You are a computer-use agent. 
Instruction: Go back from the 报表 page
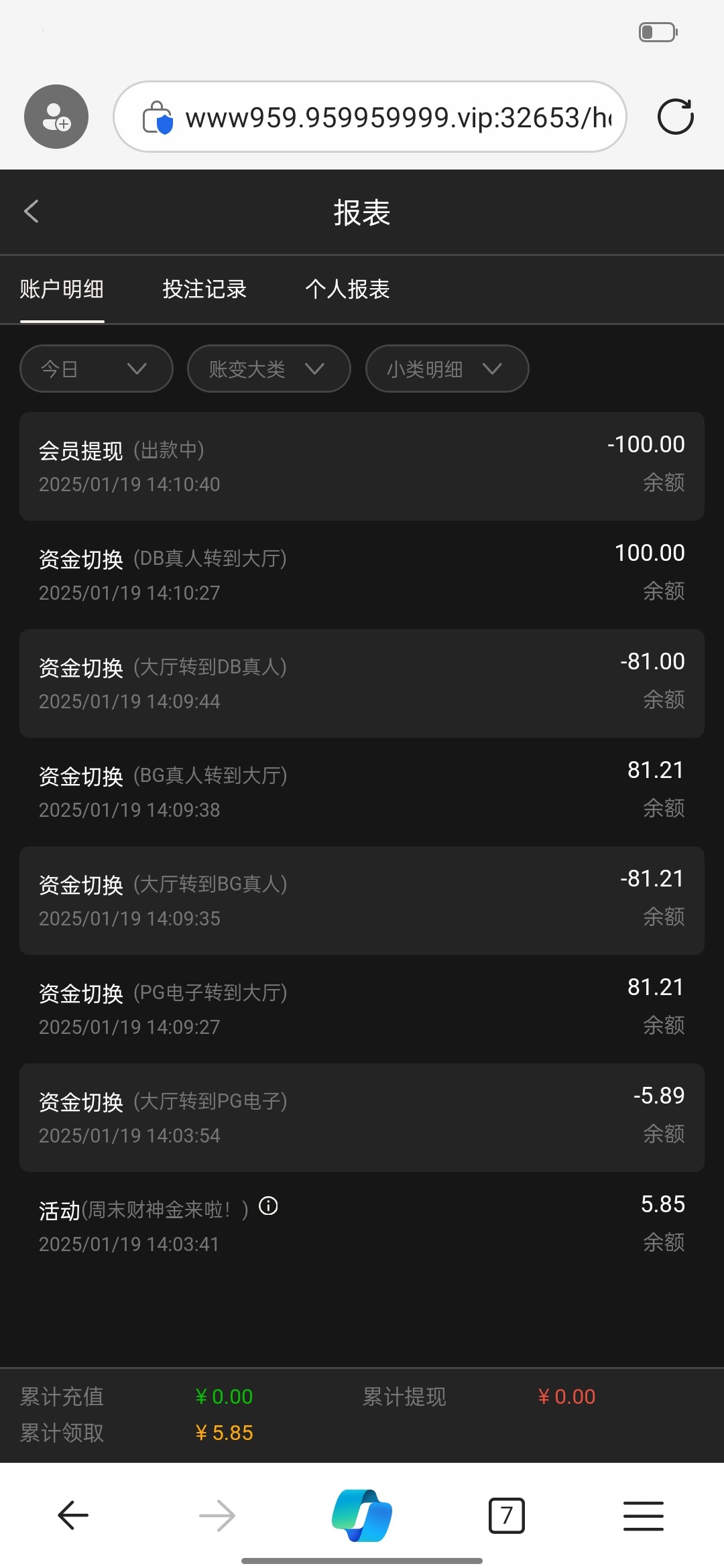coord(32,212)
